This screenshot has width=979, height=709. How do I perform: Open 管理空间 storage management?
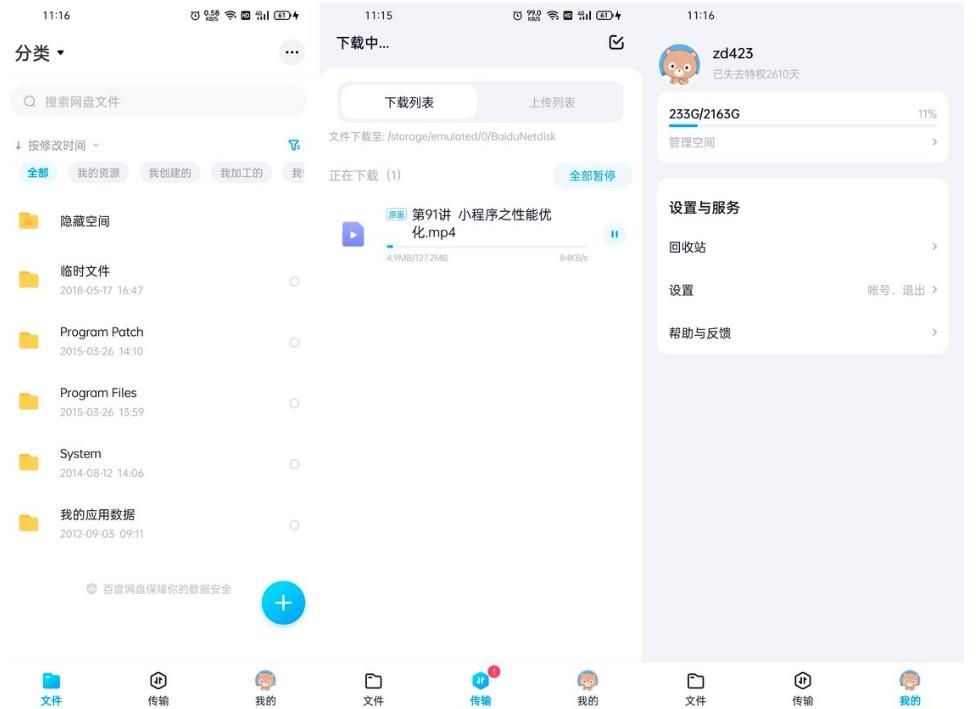[802, 143]
